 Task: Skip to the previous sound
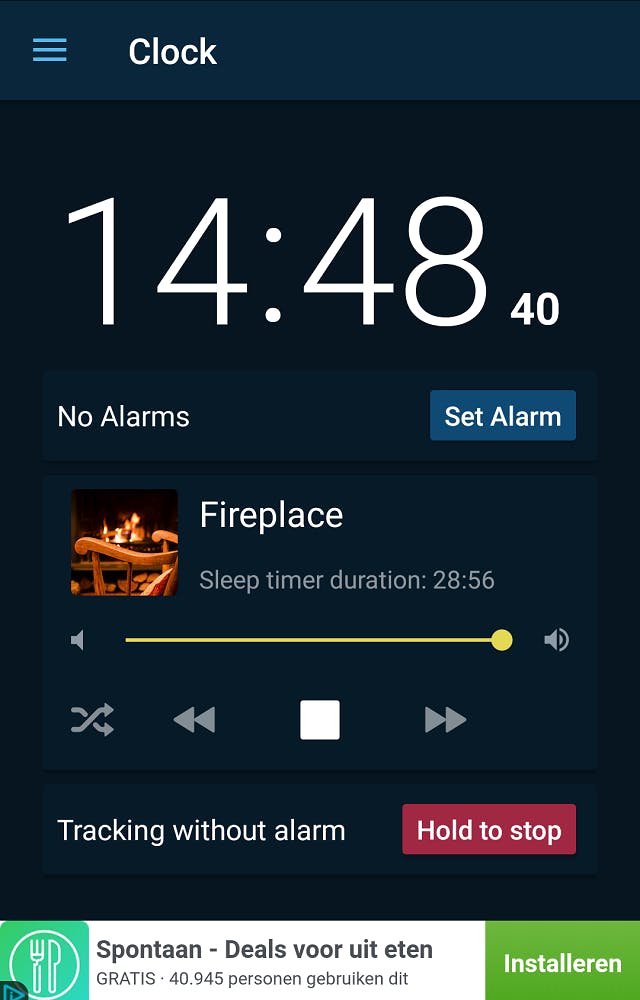point(194,720)
